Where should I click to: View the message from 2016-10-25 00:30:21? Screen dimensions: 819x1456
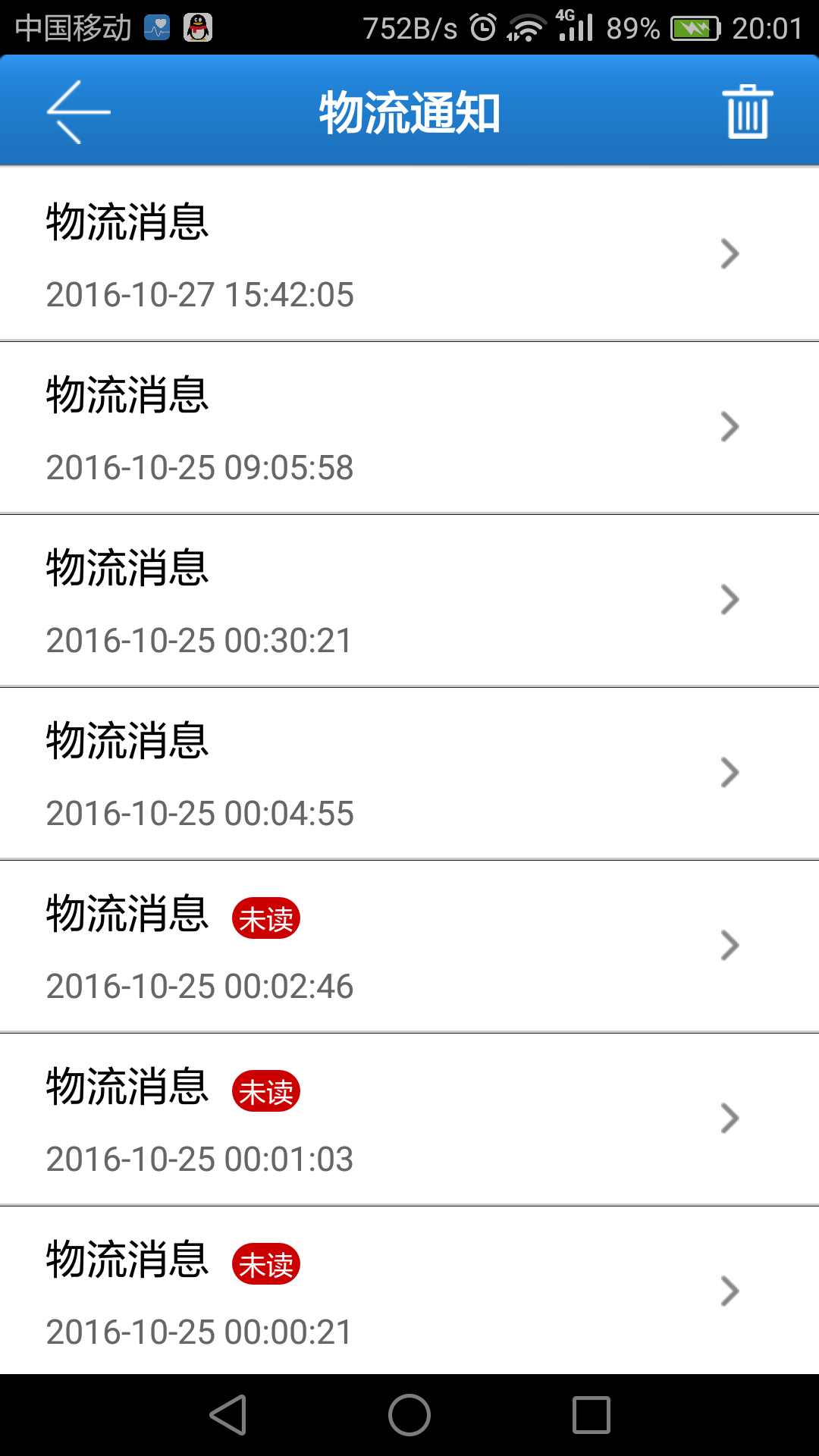coord(409,601)
